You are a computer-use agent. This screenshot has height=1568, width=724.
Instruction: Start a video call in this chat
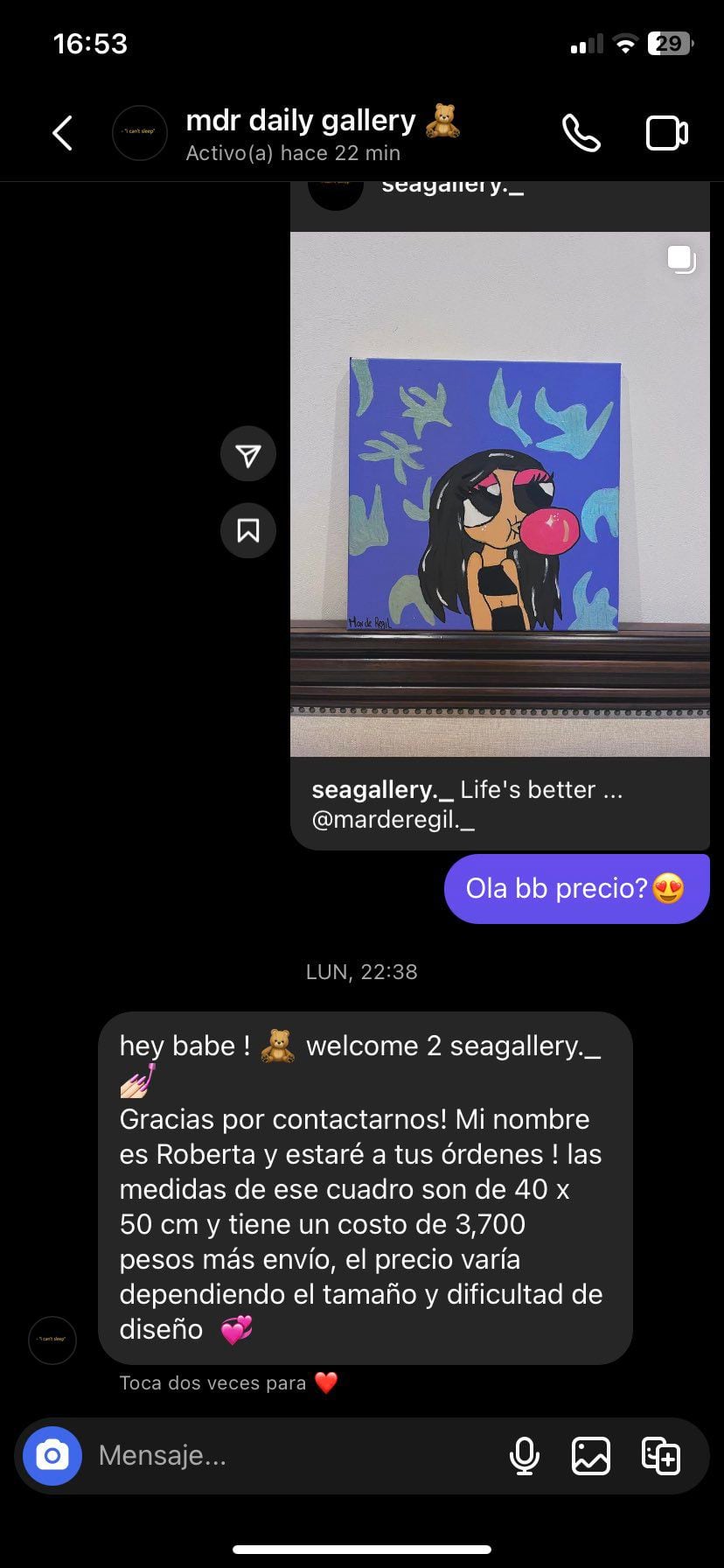[x=666, y=134]
